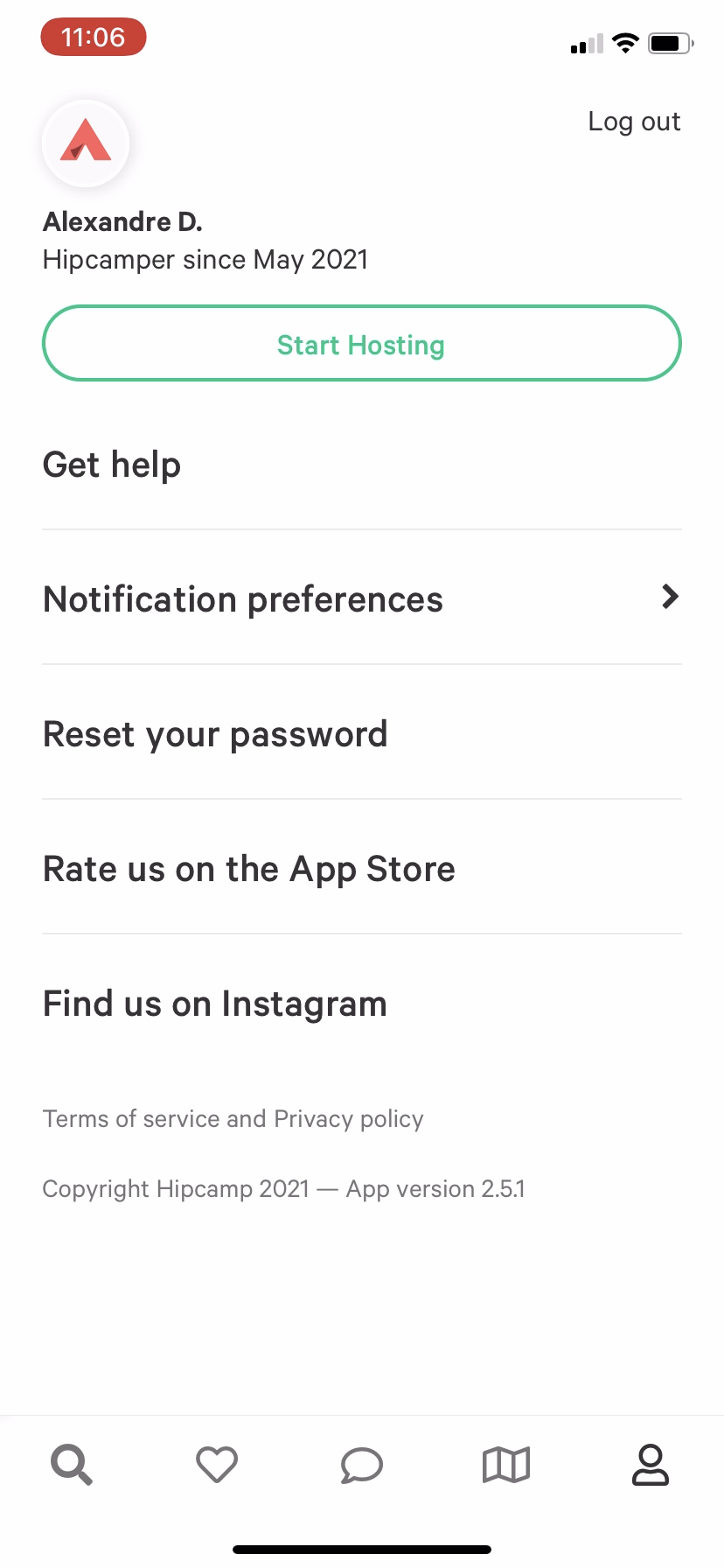
Task: Open Find us on Instagram
Action: (215, 1004)
